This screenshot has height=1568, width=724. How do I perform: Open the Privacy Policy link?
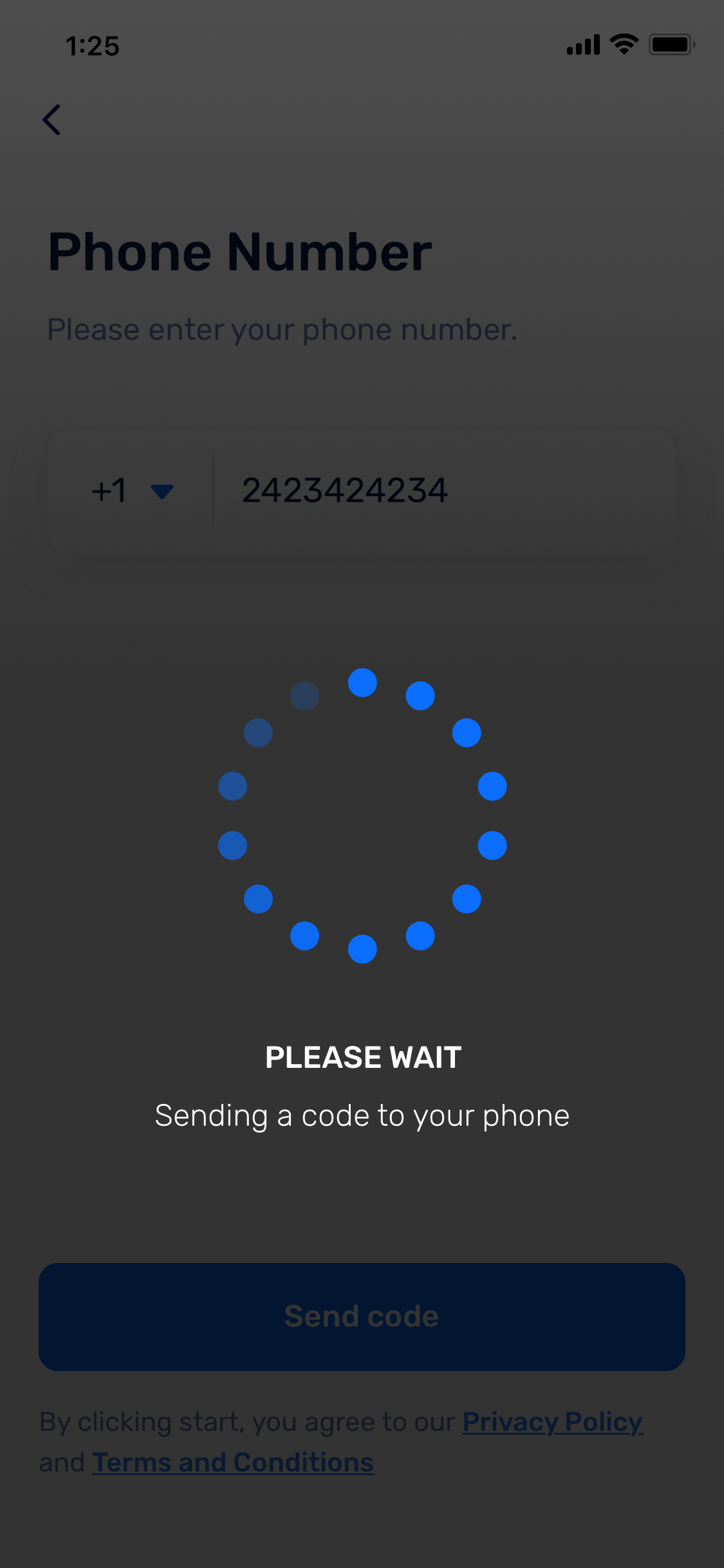click(x=552, y=1422)
